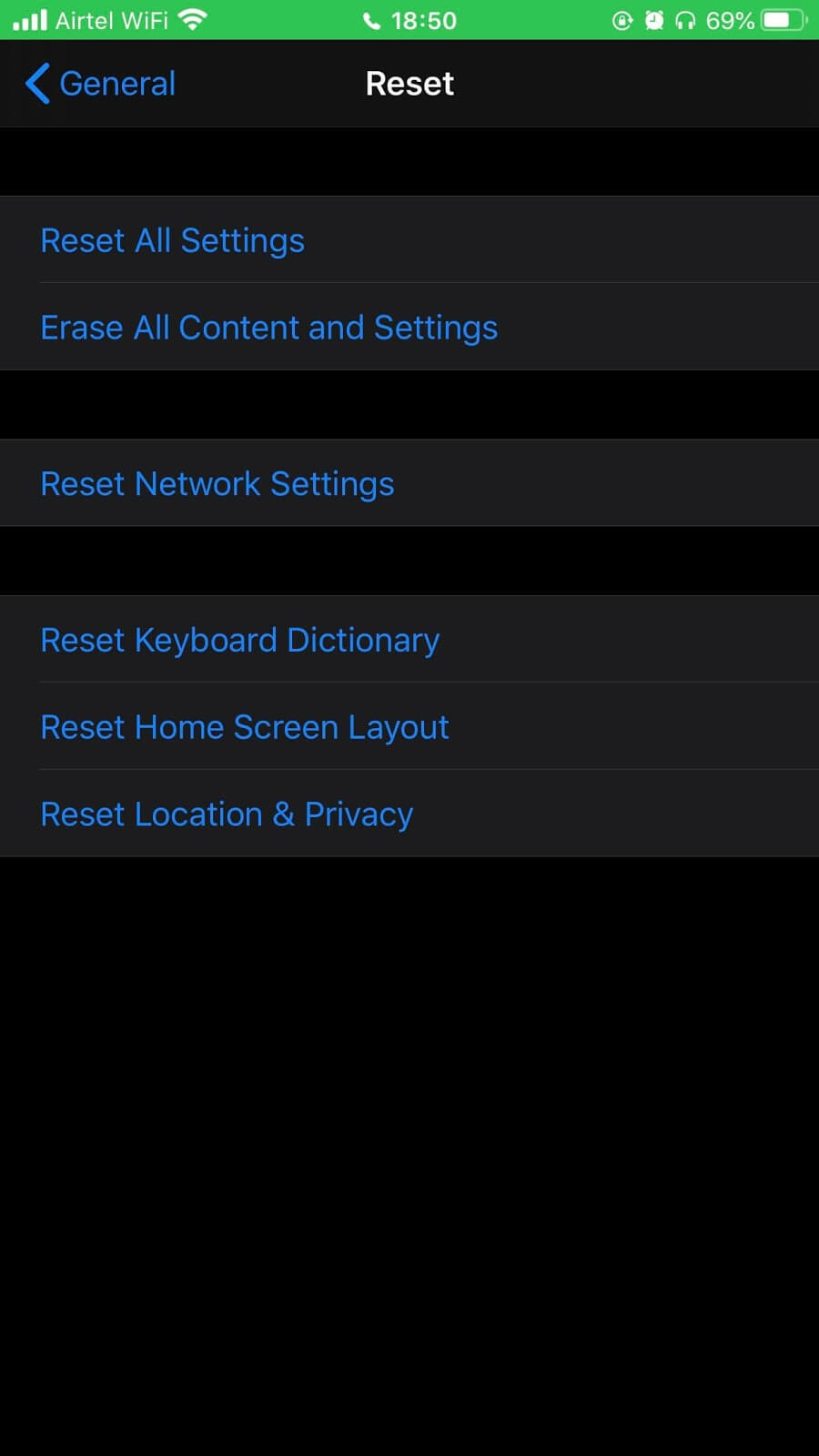The image size is (819, 1456).
Task: Tap the Wi-Fi icon in status bar
Action: pos(194,18)
